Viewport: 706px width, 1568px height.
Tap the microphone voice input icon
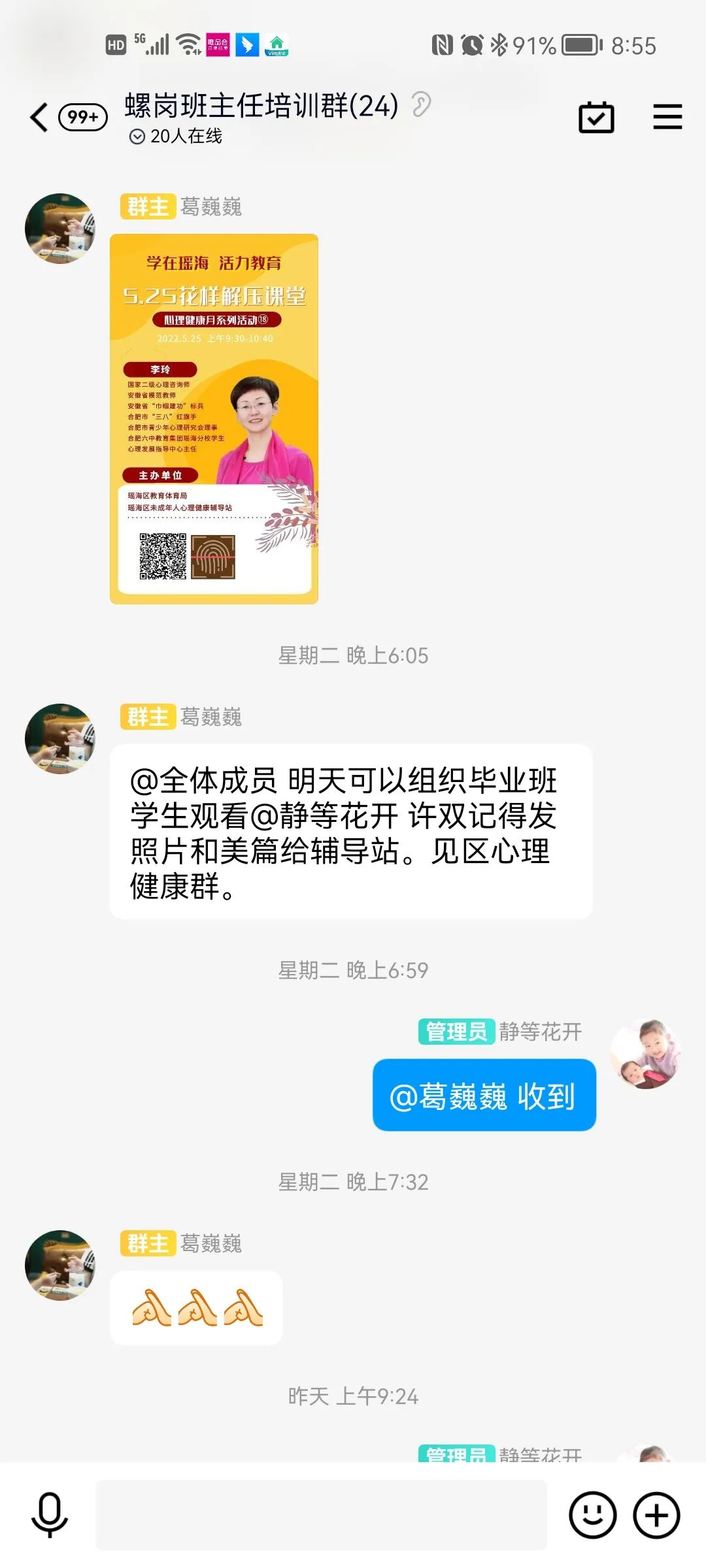click(50, 1514)
